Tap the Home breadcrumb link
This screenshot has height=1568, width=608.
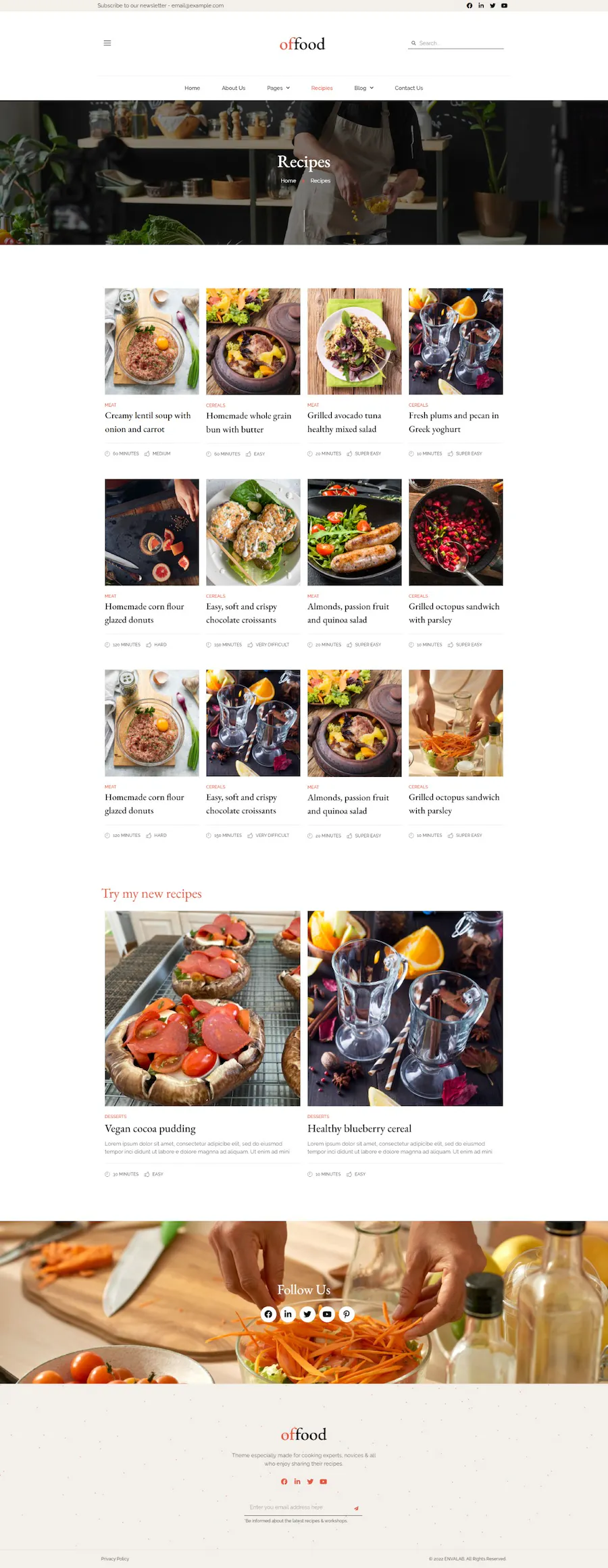point(288,180)
